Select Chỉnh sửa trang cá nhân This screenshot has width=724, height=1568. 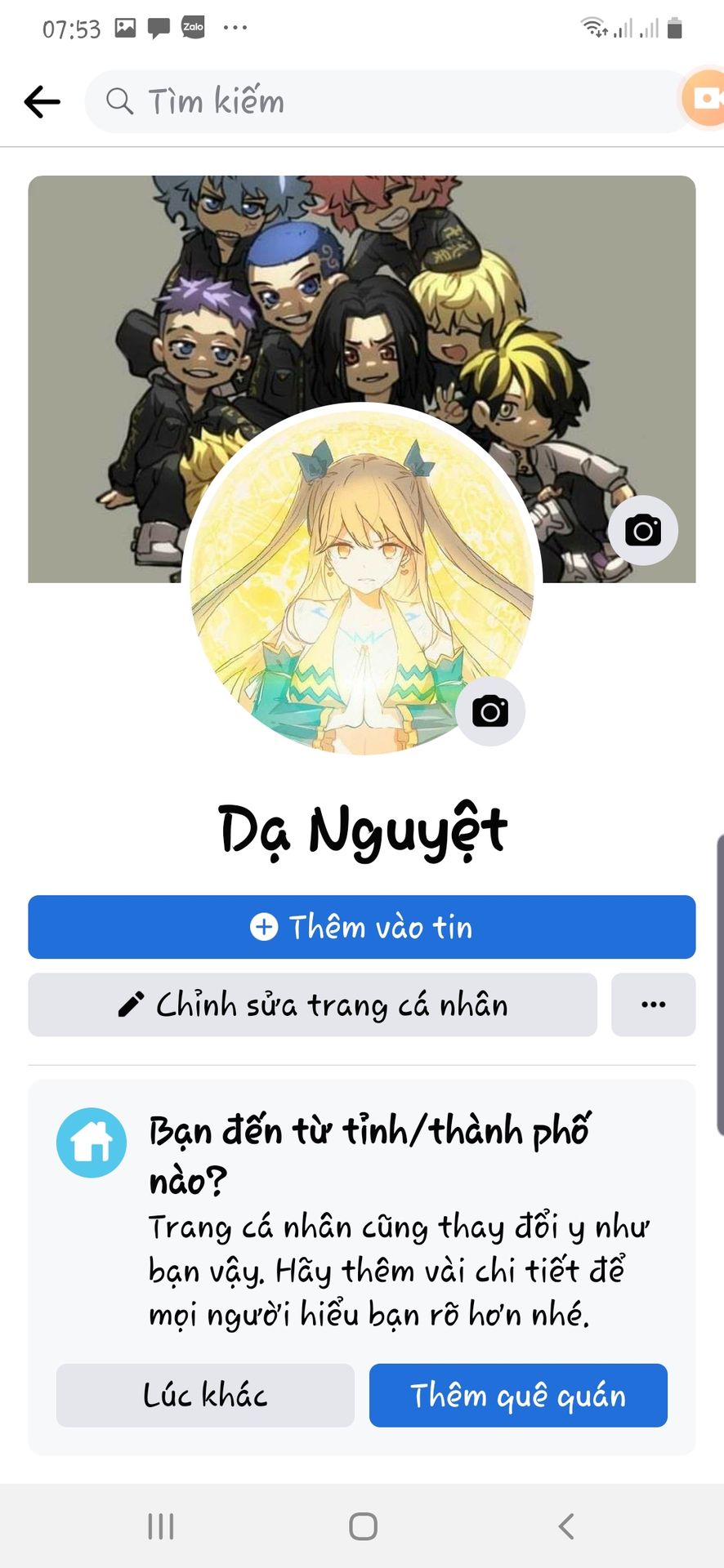pos(312,1005)
